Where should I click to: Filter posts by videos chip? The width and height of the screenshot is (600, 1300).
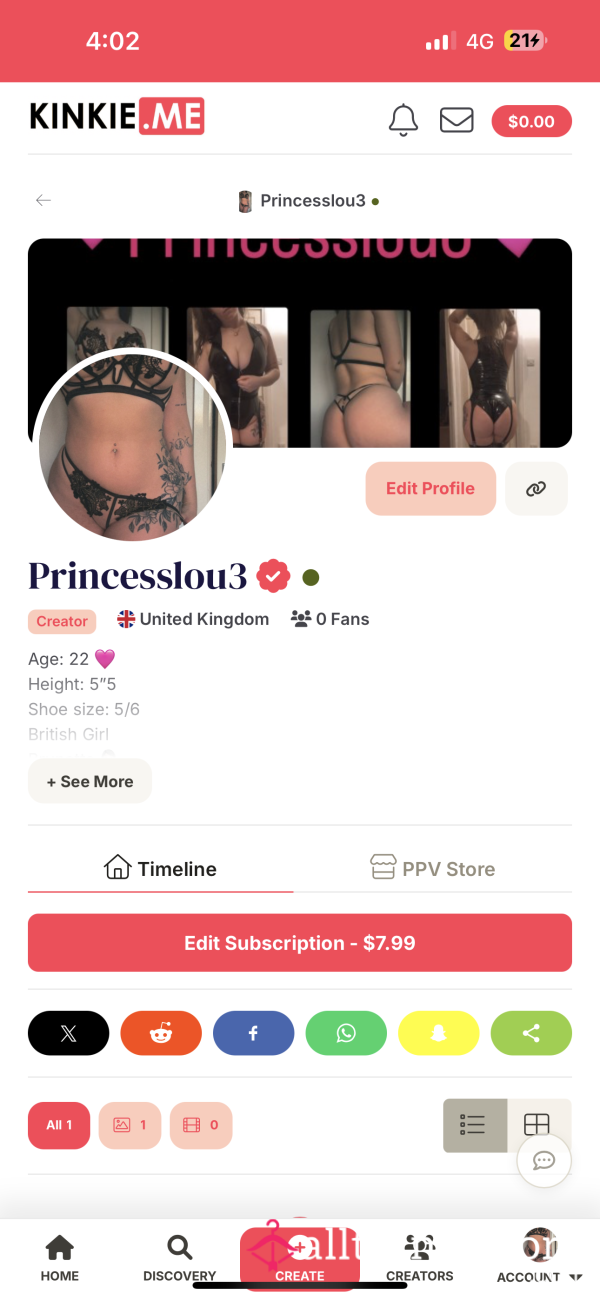pos(201,1125)
